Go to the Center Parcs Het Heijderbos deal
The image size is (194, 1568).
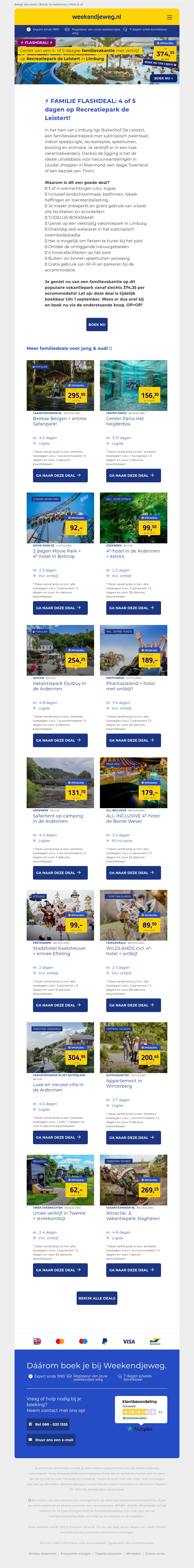tap(133, 475)
